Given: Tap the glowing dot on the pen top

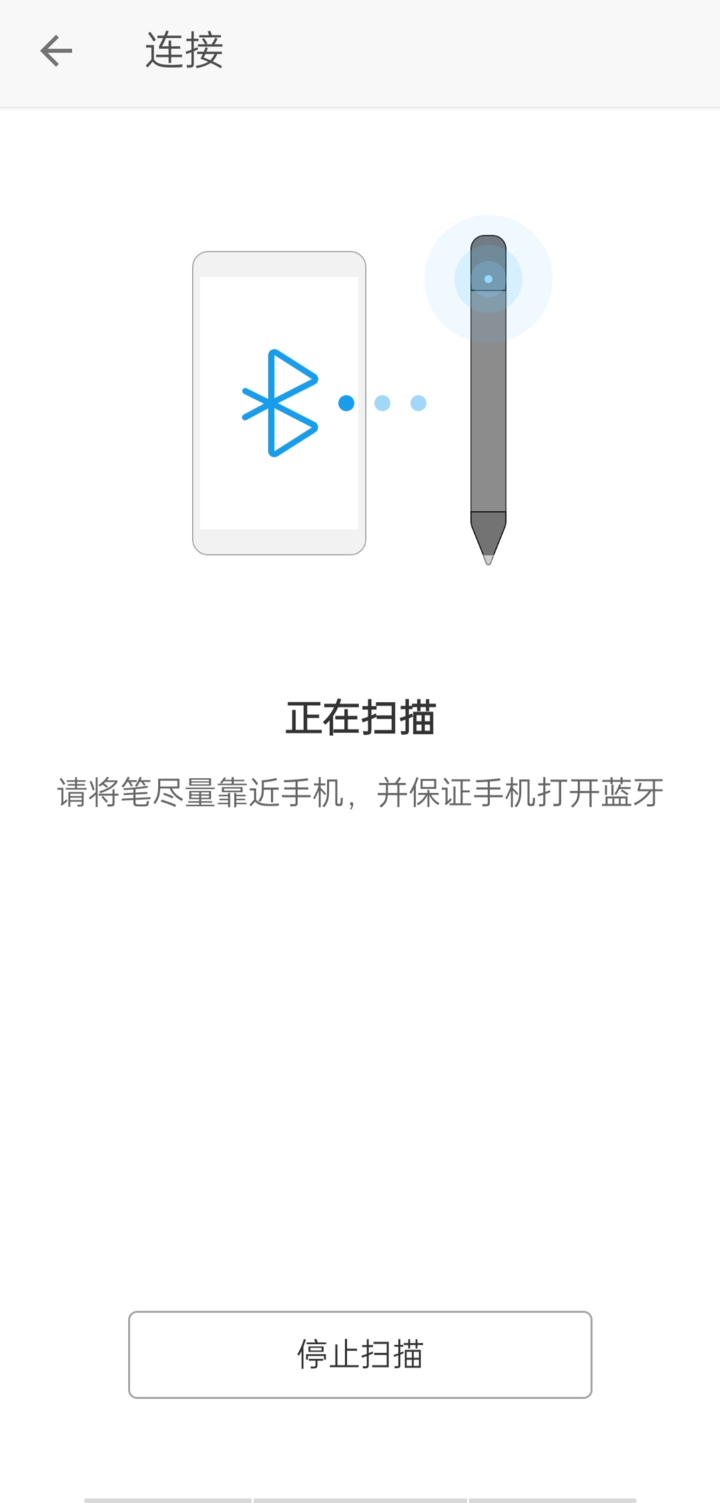Looking at the screenshot, I should pos(487,278).
